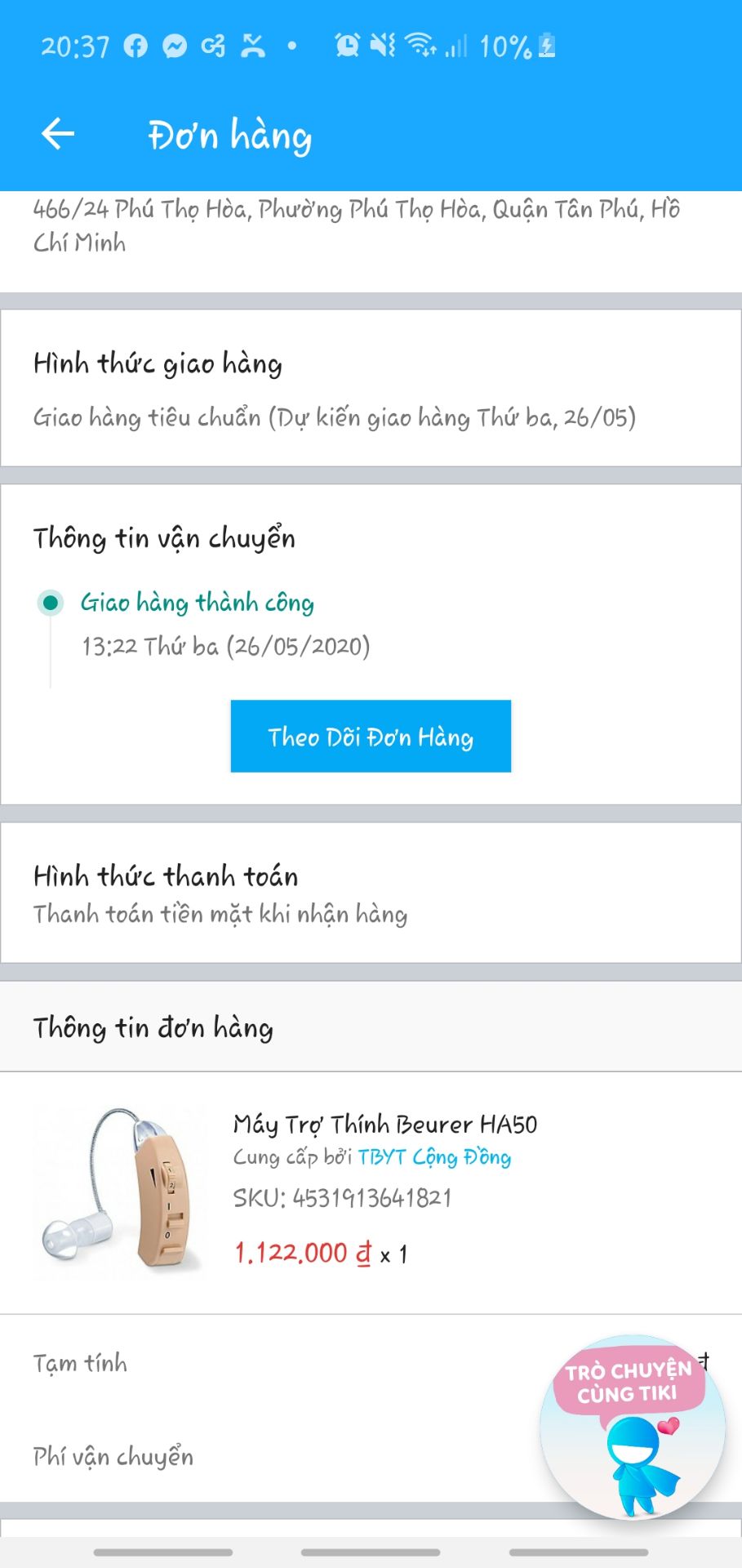Expand the Hình thức thanh toán section

(165, 875)
